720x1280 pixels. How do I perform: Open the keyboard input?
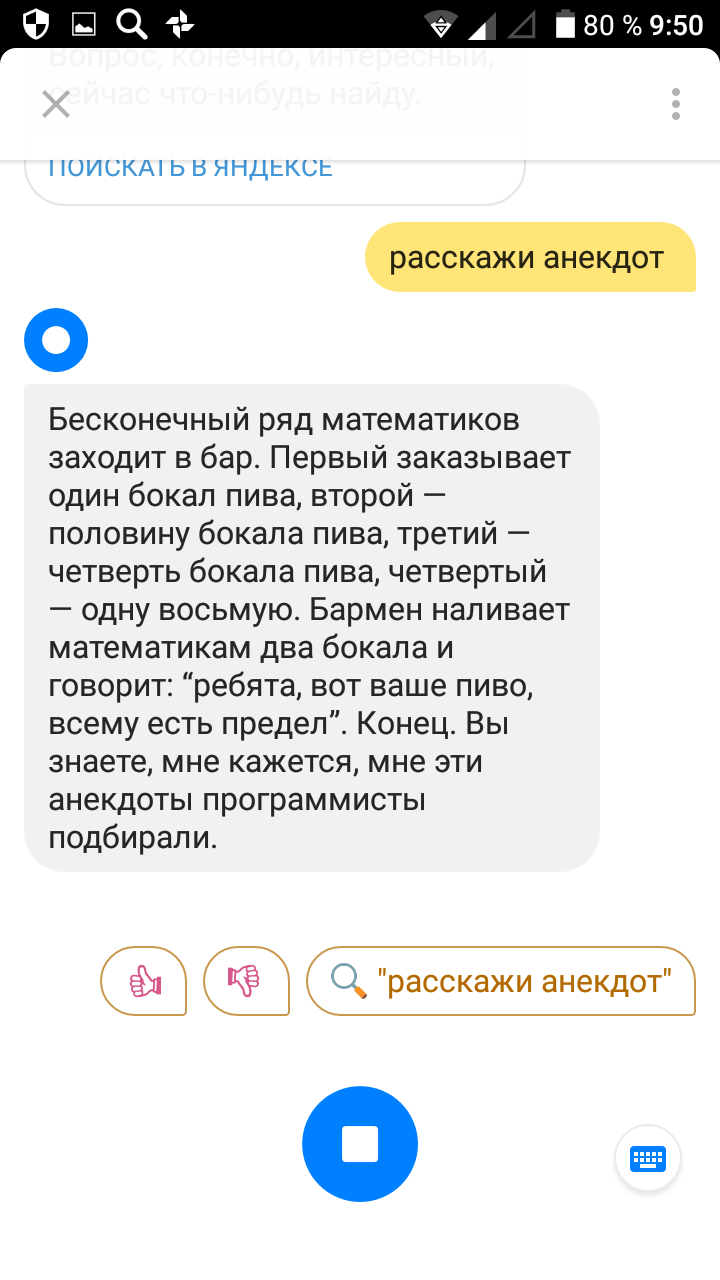click(x=648, y=1159)
